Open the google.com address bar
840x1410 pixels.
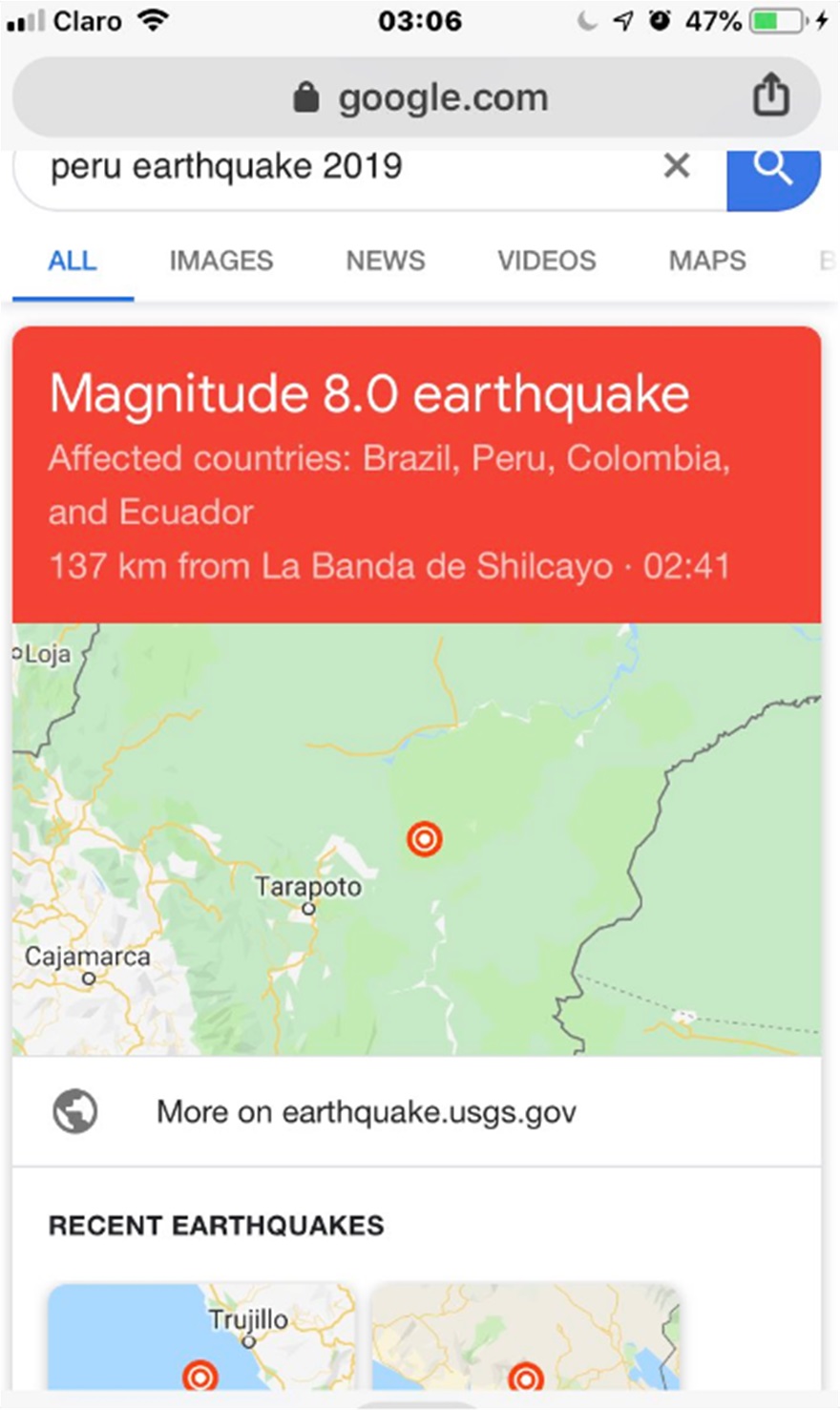coord(420,97)
